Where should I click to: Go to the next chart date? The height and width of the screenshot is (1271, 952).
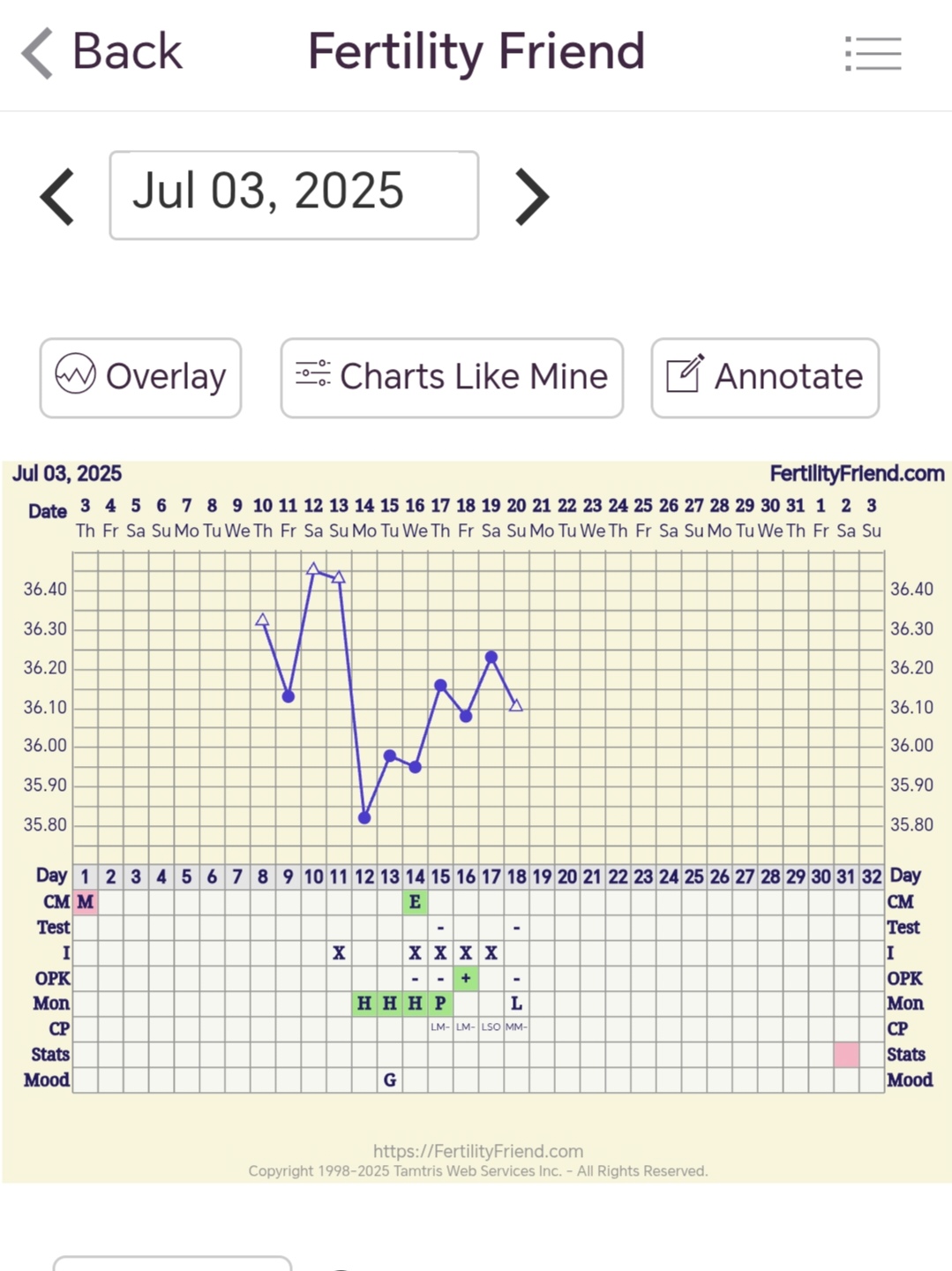[531, 196]
